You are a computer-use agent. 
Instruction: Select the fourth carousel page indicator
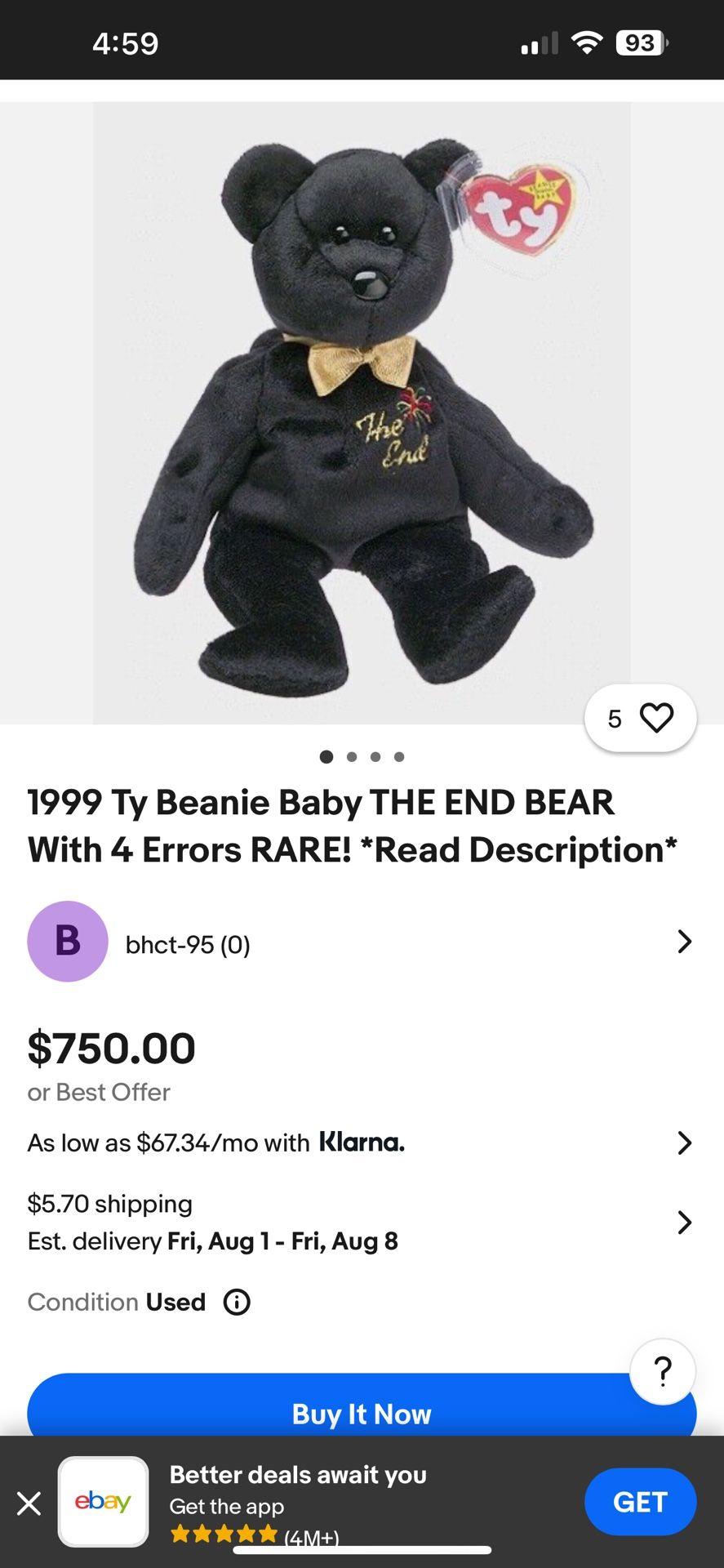[399, 756]
